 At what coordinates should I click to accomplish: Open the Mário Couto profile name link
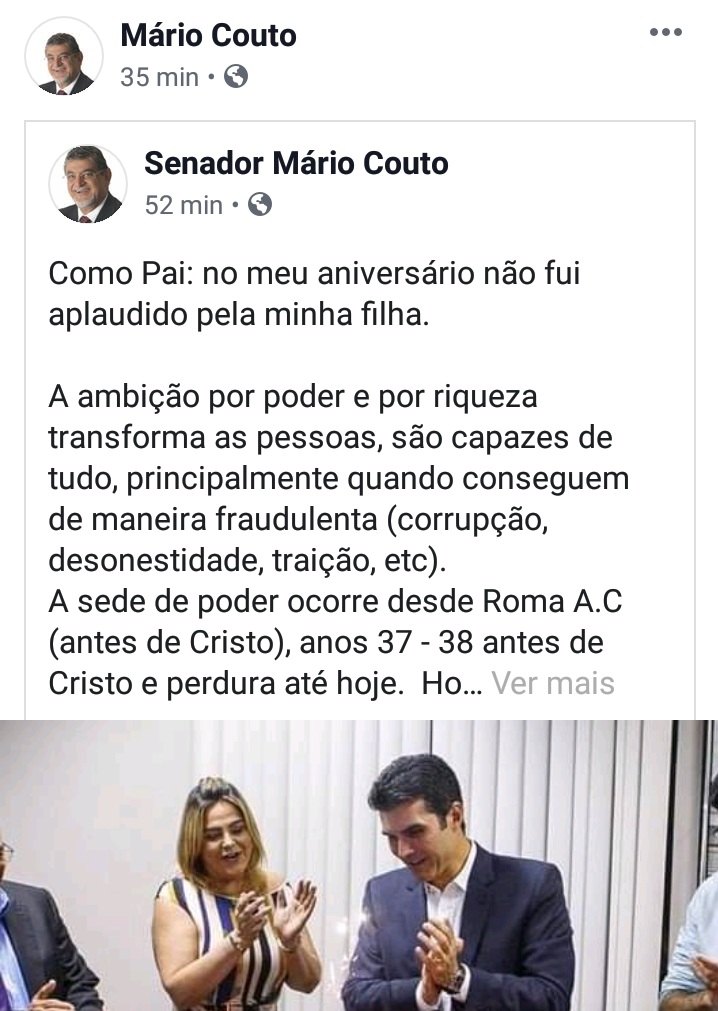pos(208,36)
